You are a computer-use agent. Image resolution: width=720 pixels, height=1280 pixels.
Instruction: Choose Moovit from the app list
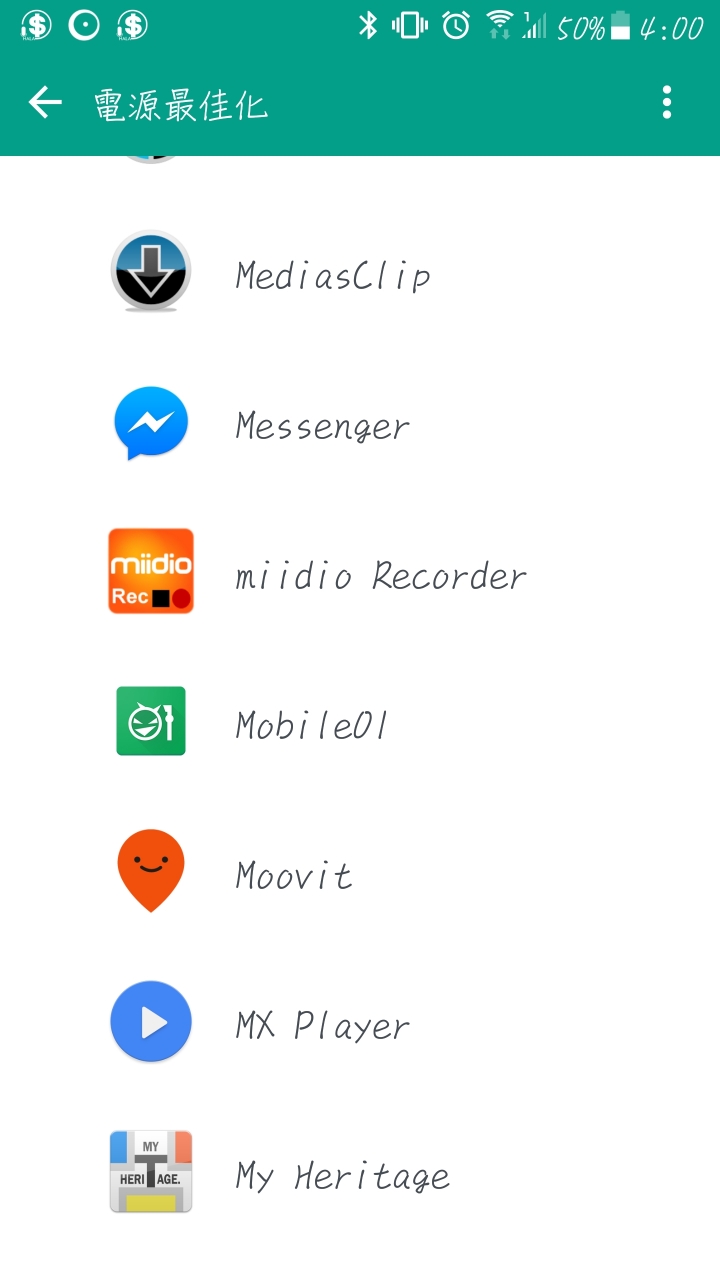(360, 873)
